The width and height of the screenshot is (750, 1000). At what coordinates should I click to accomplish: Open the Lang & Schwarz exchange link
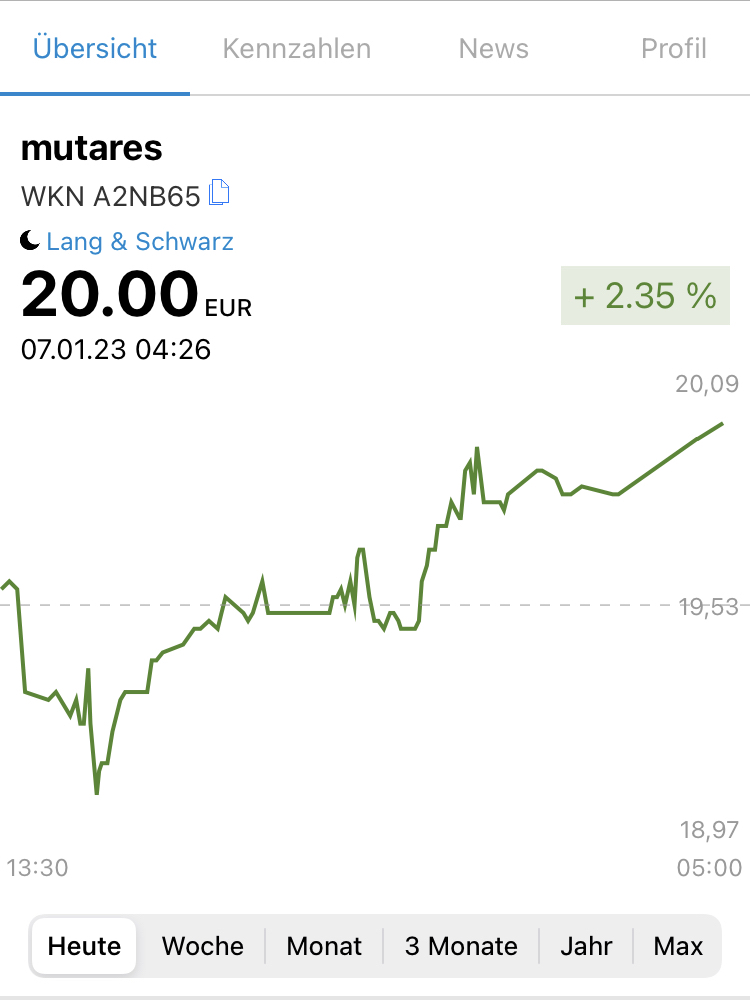pos(138,241)
